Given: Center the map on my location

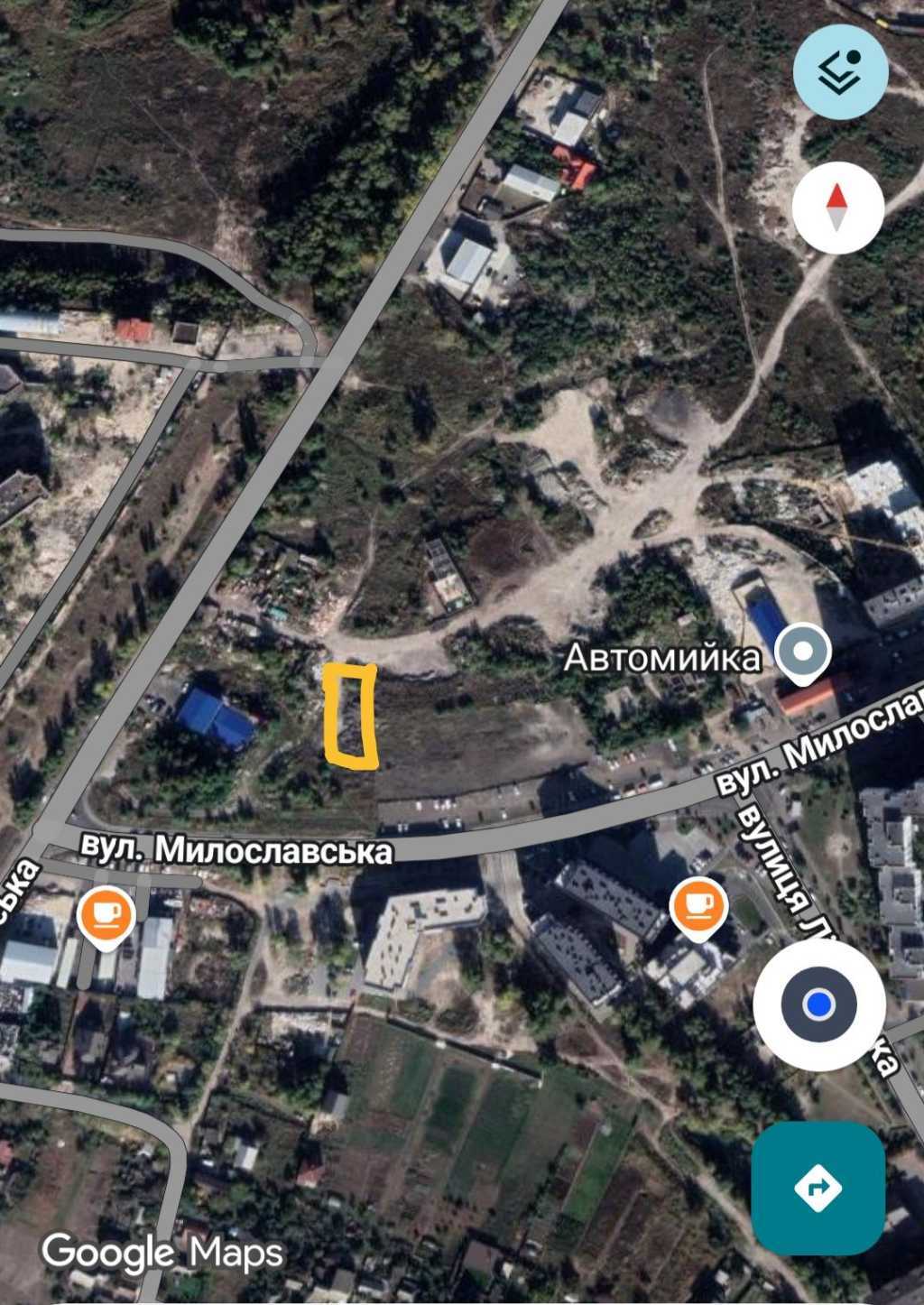Looking at the screenshot, I should 818,1004.
